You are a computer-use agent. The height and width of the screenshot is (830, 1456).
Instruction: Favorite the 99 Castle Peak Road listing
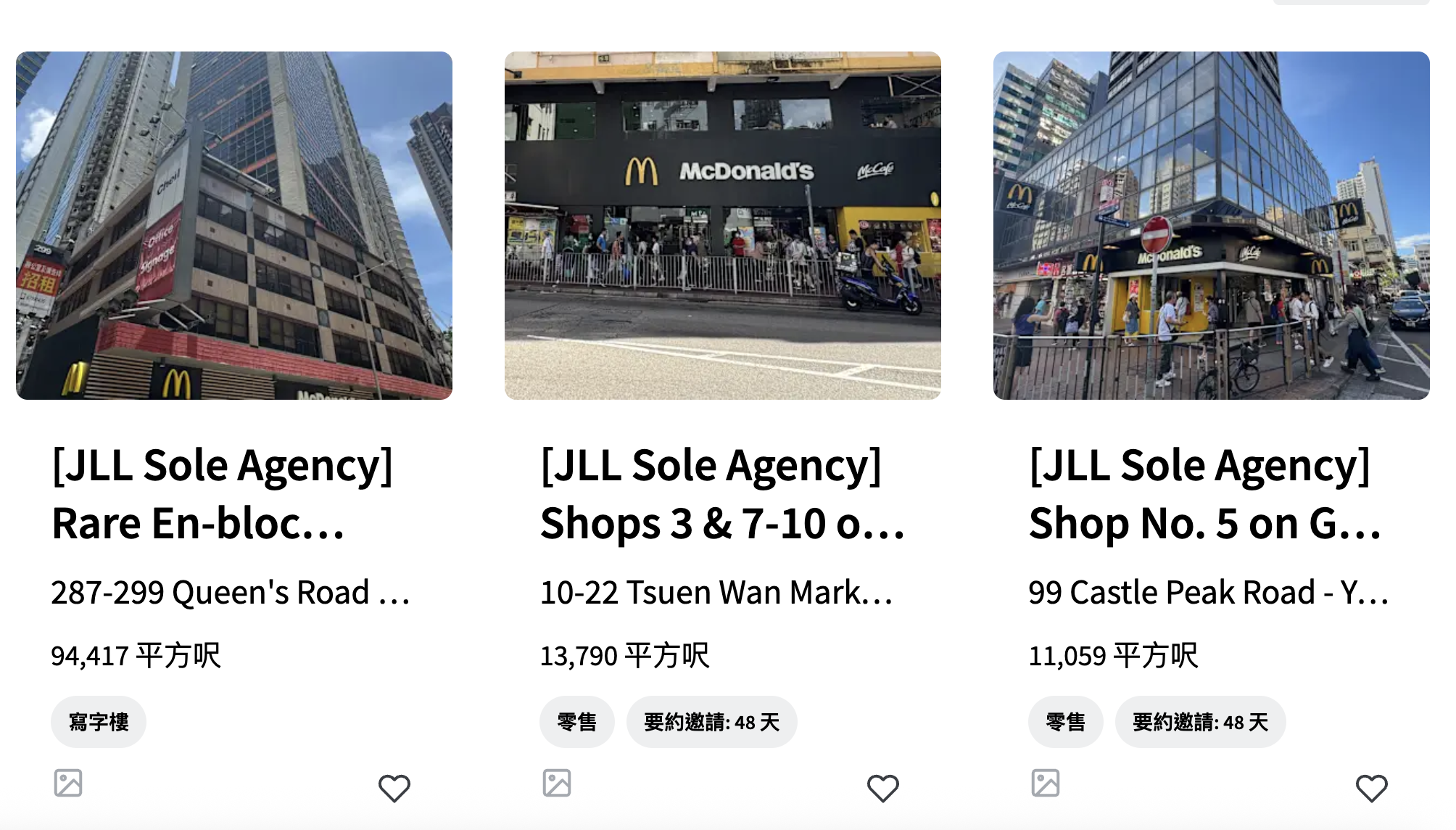coord(1372,788)
